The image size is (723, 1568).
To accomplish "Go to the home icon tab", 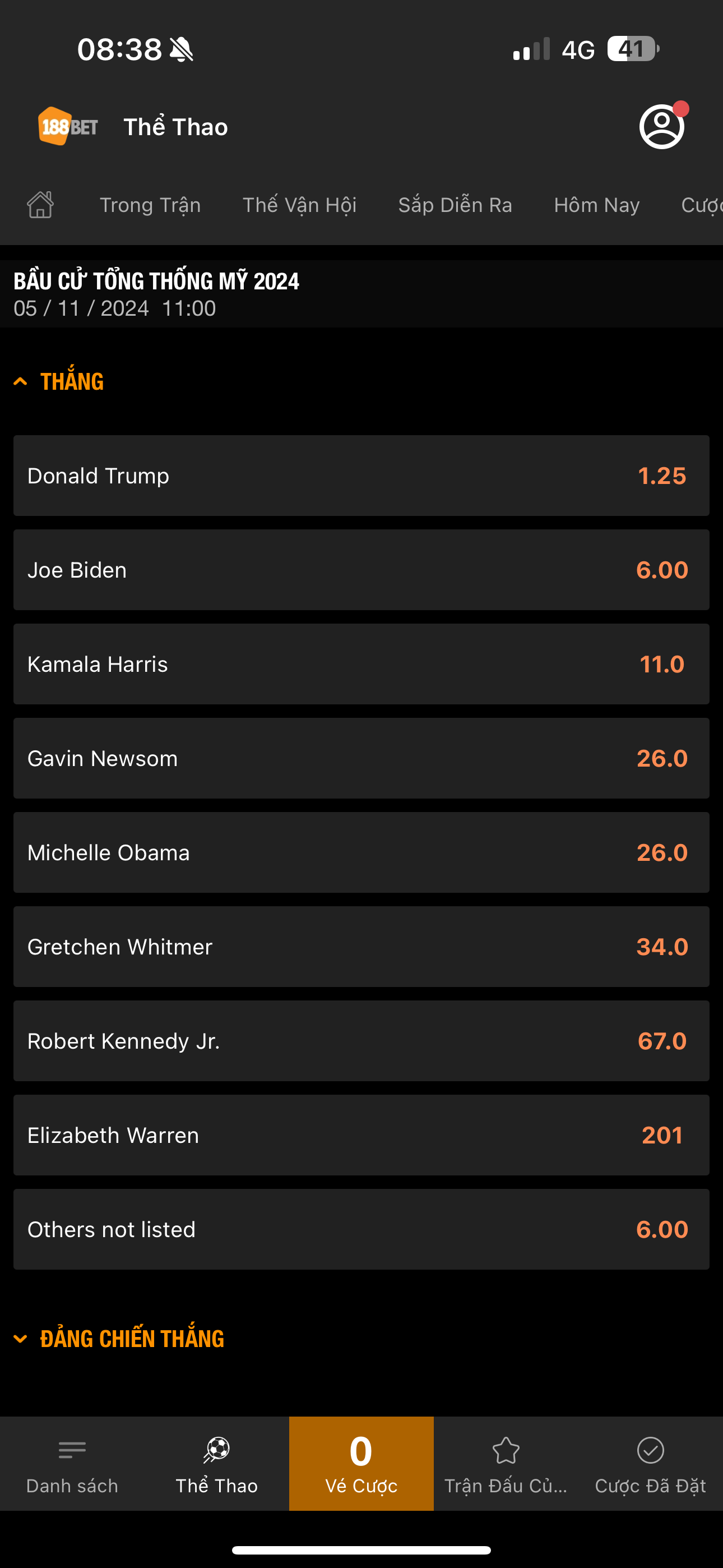I will tap(40, 205).
